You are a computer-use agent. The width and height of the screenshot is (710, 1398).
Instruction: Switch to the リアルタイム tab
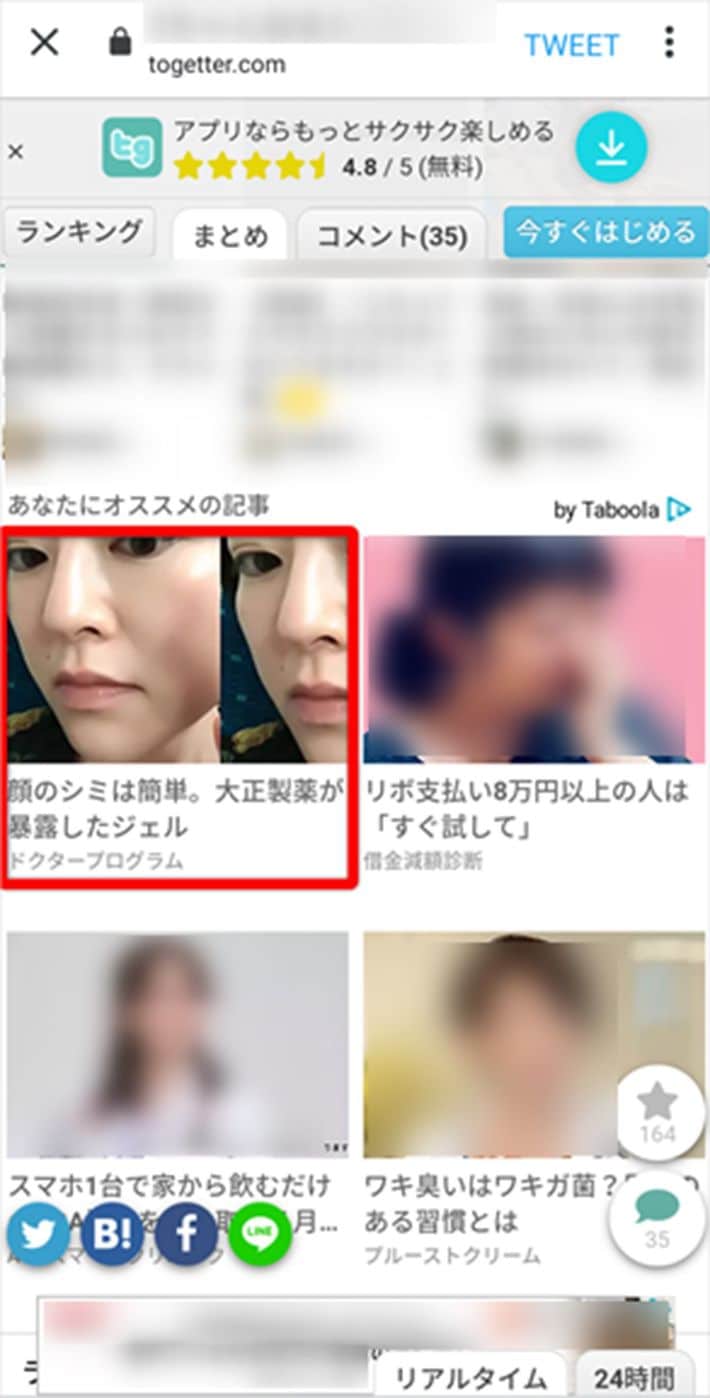click(x=470, y=1376)
